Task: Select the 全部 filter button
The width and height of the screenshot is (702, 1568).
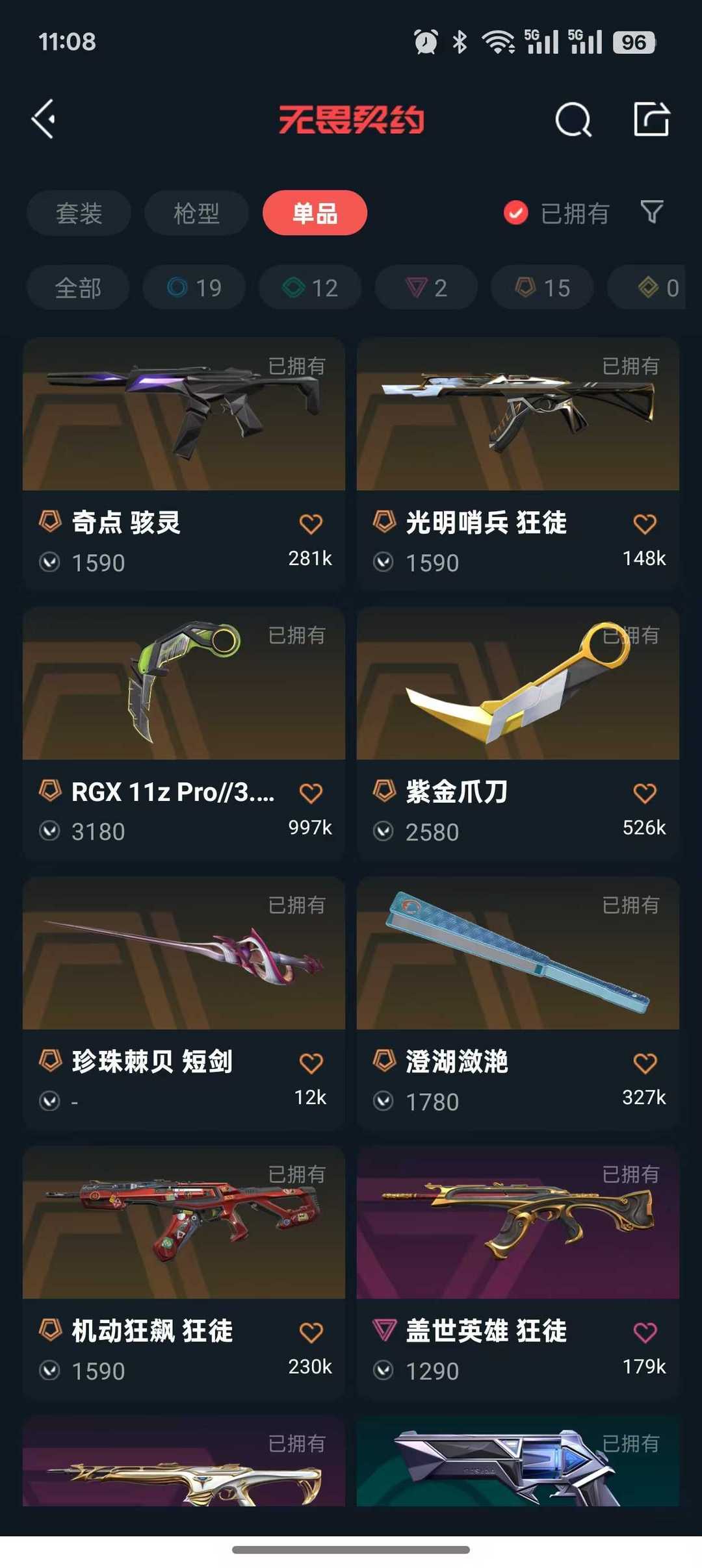Action: pos(78,287)
